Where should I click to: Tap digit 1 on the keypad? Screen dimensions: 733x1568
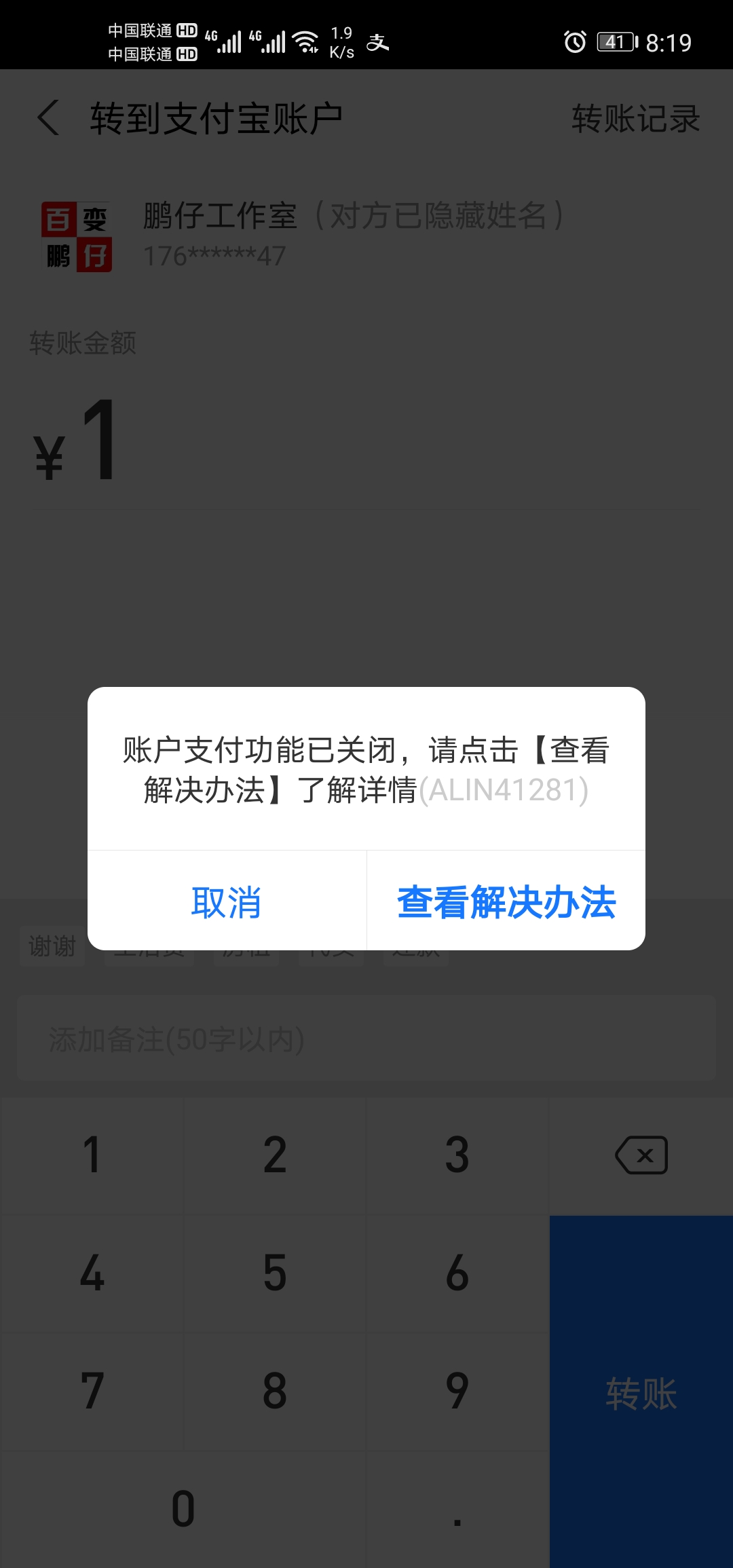point(91,1155)
